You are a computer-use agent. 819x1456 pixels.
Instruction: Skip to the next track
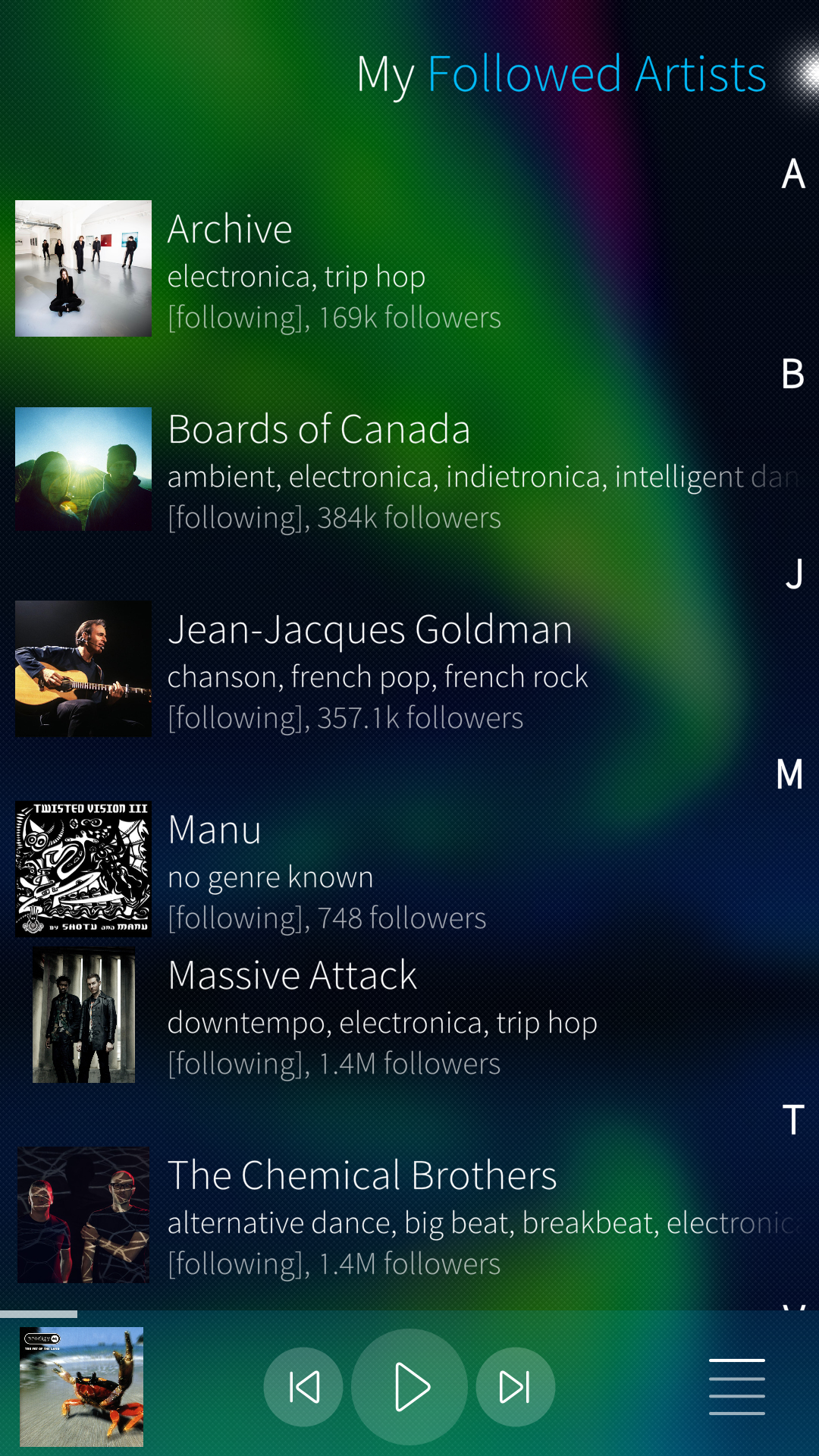tap(515, 1387)
